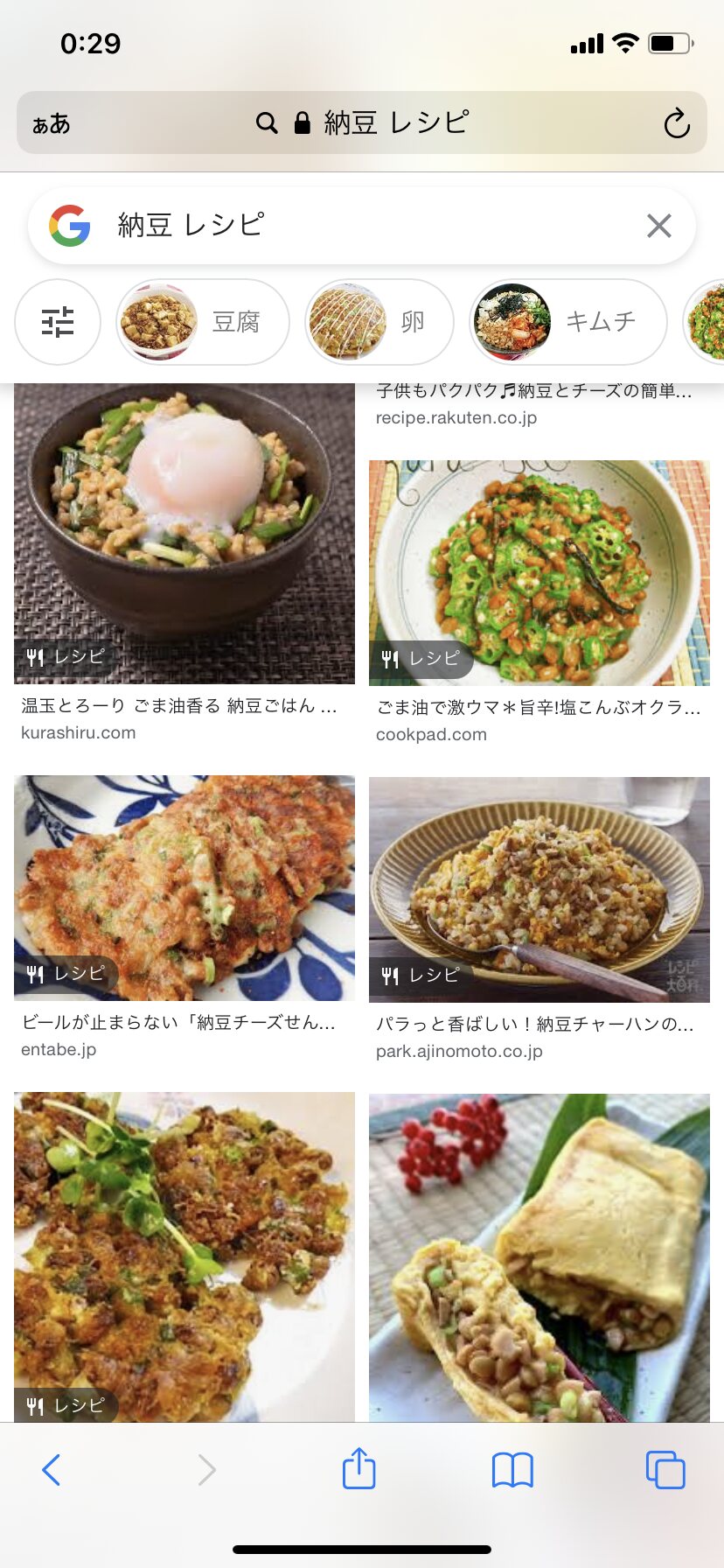The width and height of the screenshot is (724, 1568).
Task: Open Safari bookmarks
Action: click(512, 1470)
